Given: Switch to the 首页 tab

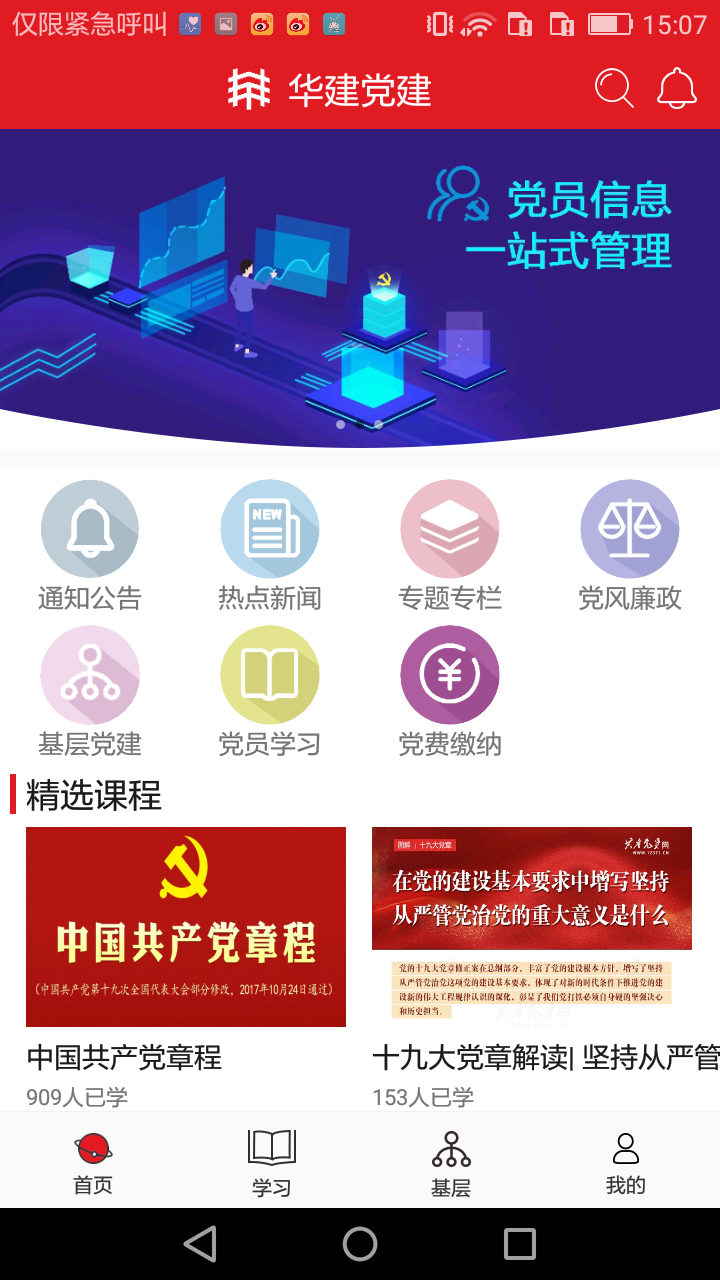Looking at the screenshot, I should 93,1163.
